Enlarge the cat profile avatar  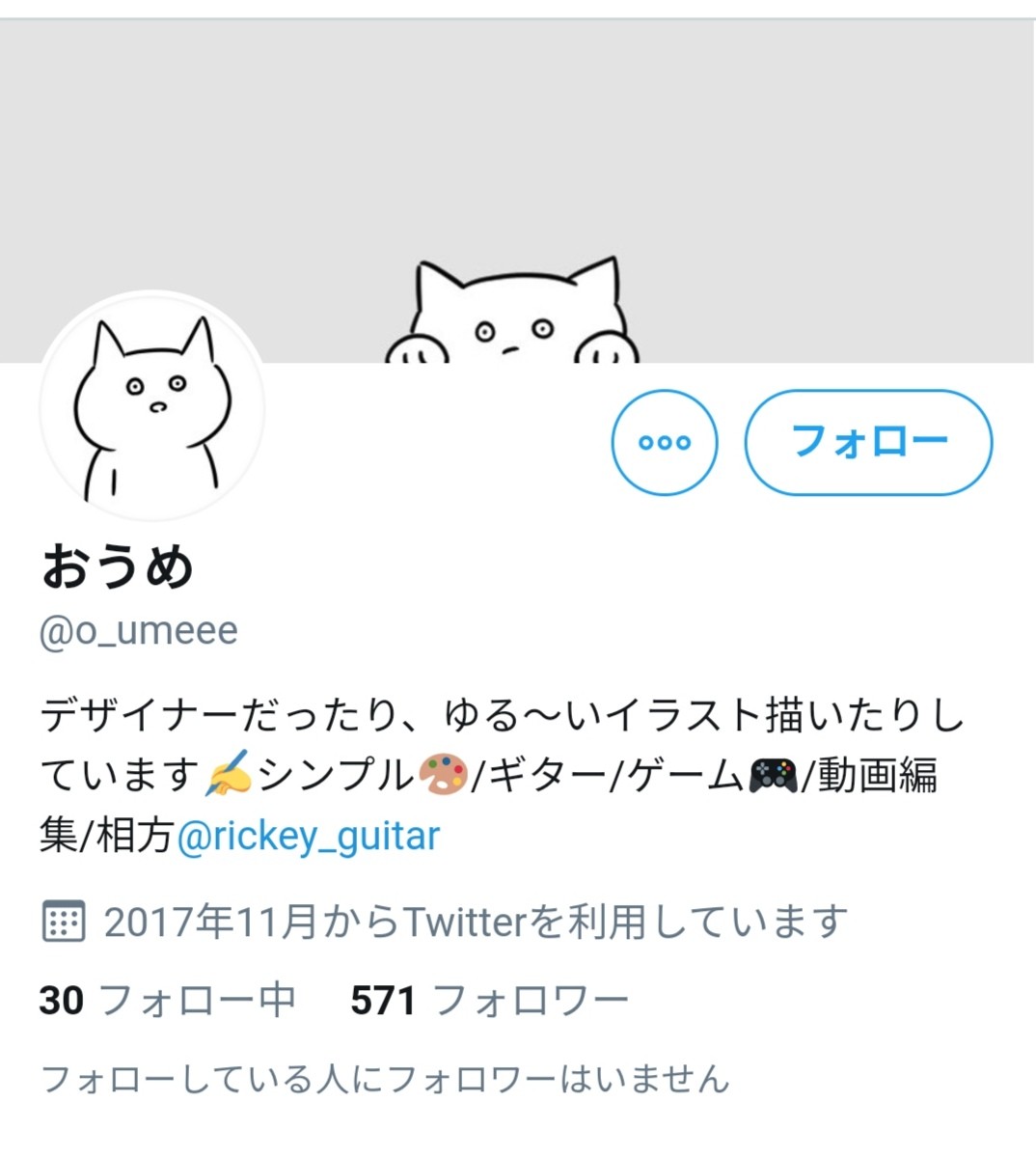point(151,406)
